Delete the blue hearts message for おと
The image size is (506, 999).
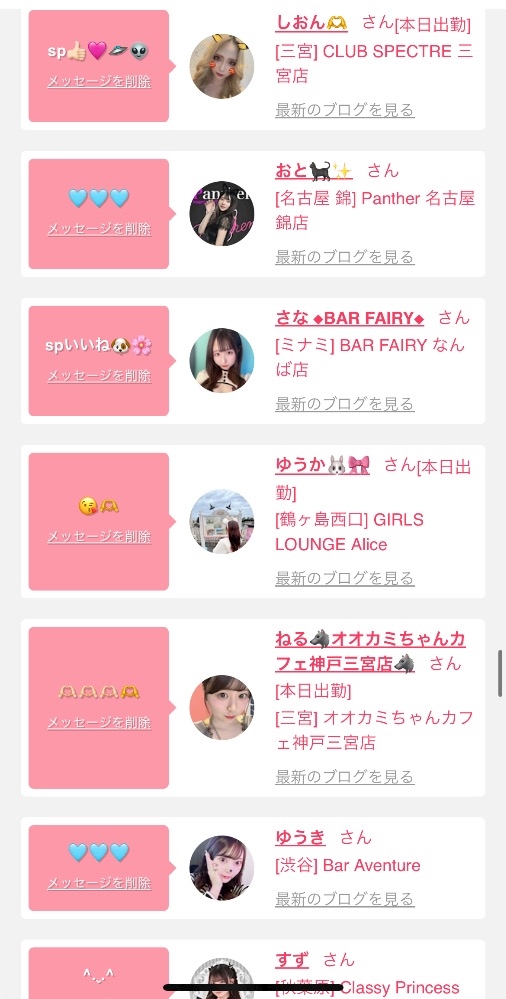(99, 229)
